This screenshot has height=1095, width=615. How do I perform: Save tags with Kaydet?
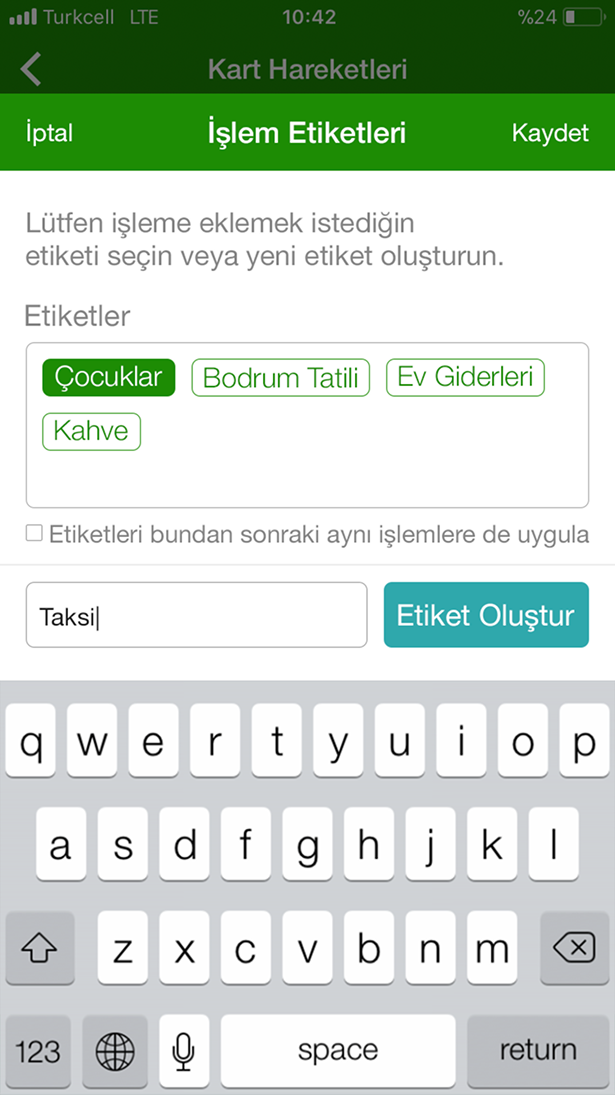coord(550,133)
